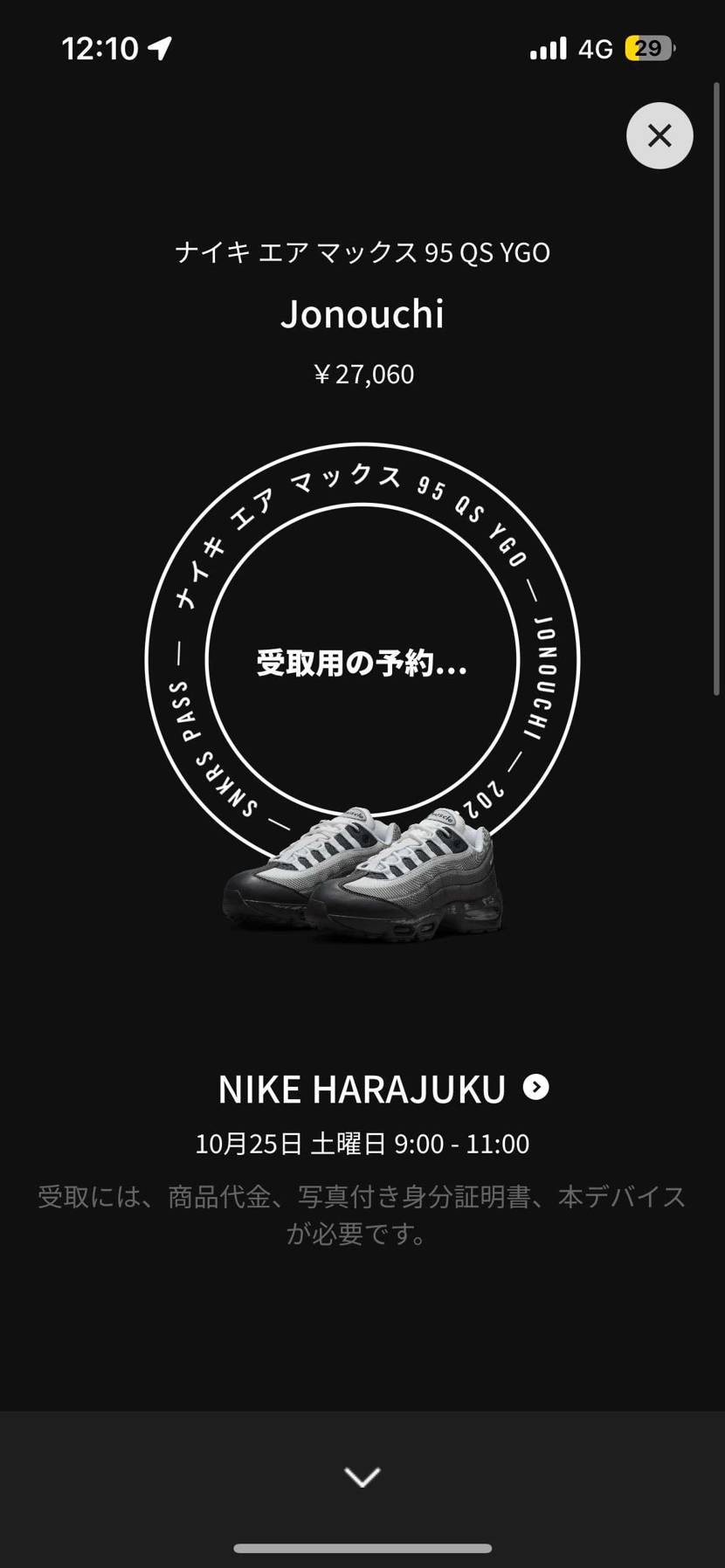Tap the home indicator bar
Viewport: 725px width, 1568px height.
(x=362, y=1548)
